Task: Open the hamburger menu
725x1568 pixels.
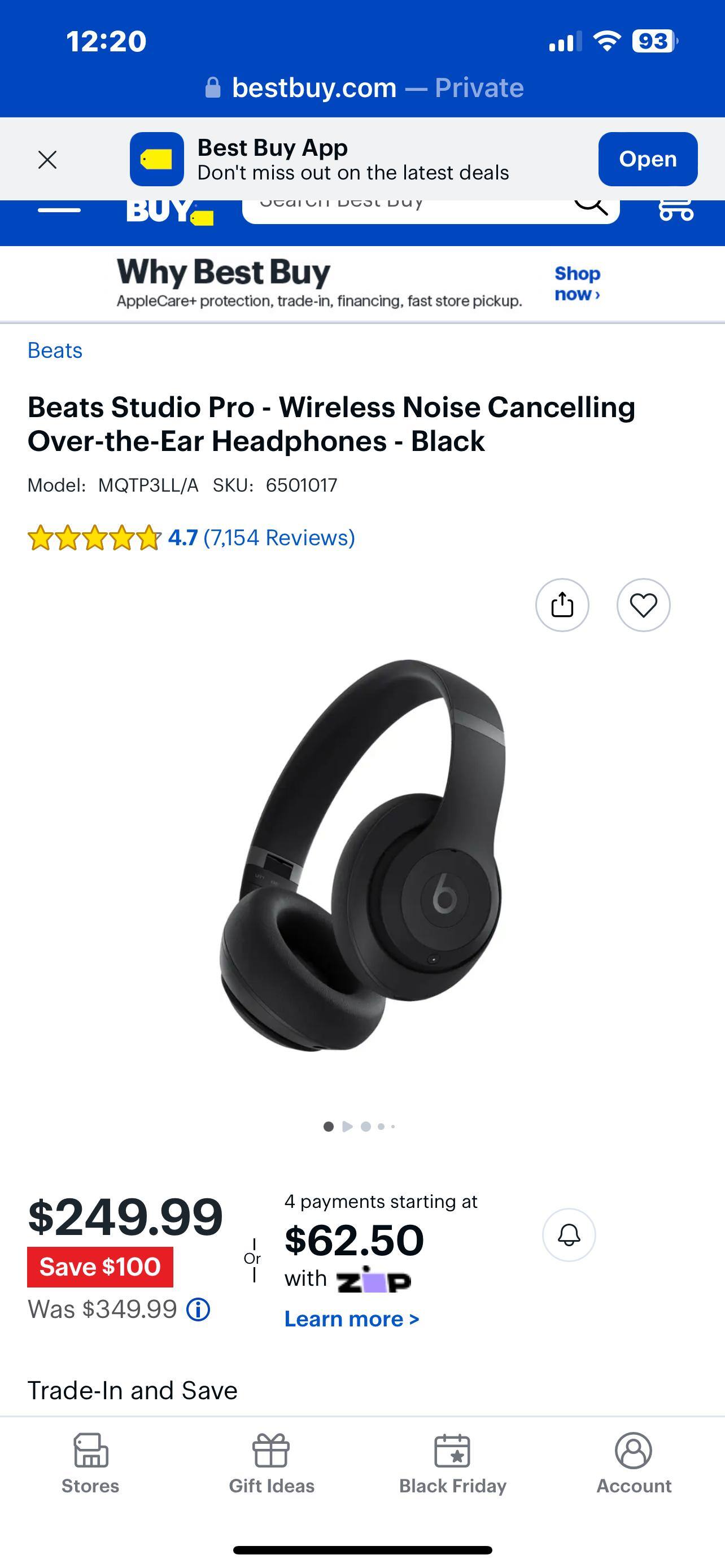Action: (59, 210)
